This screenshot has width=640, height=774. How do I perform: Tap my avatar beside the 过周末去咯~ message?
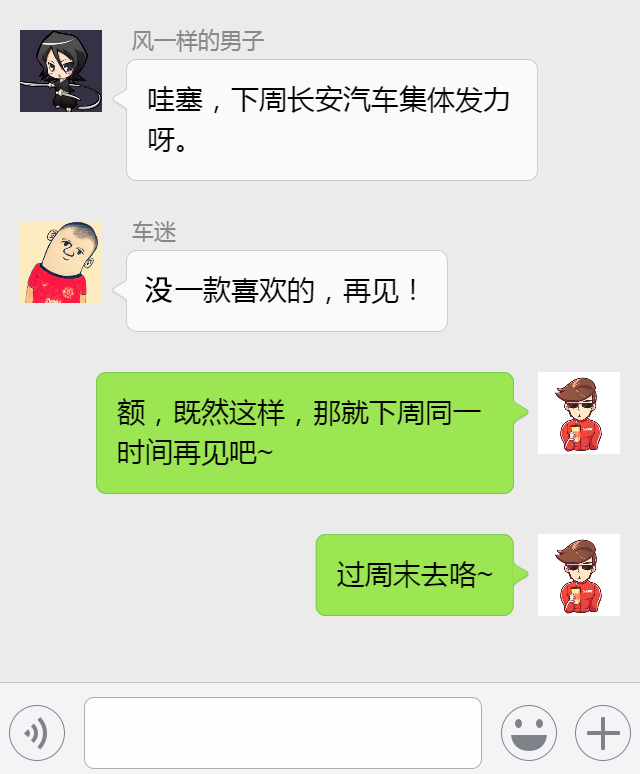578,575
